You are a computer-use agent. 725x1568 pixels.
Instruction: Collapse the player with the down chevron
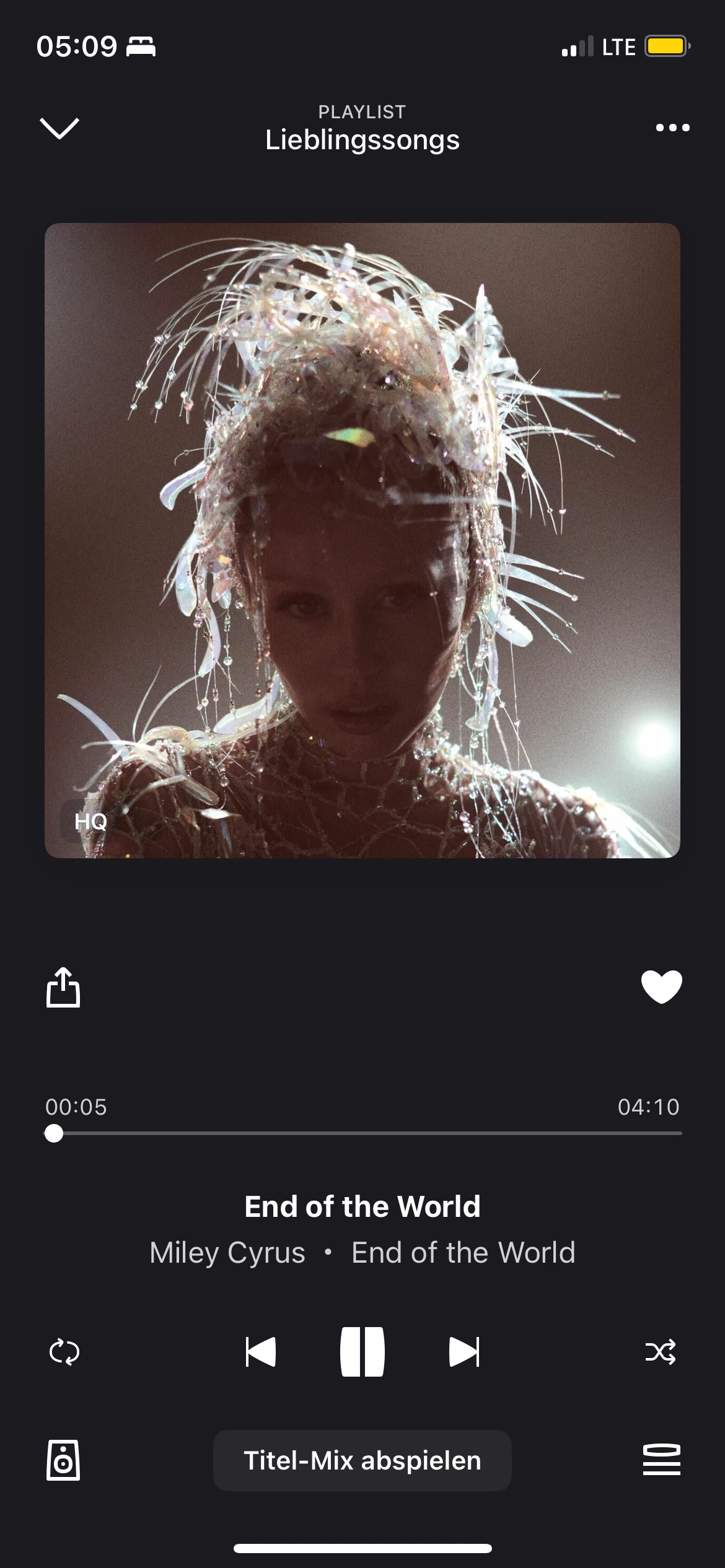[x=59, y=128]
